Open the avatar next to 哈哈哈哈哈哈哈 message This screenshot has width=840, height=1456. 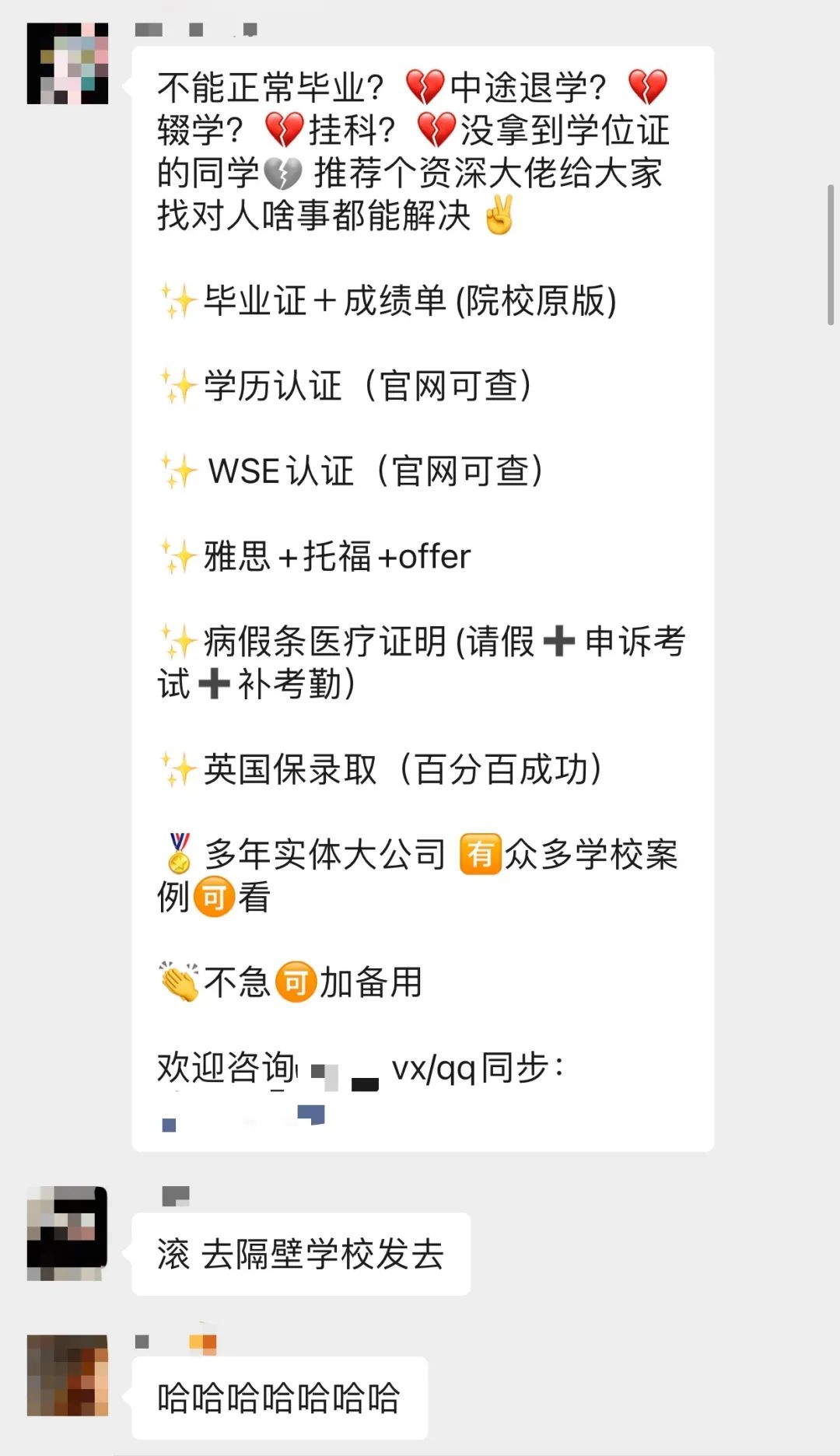coord(68,1375)
